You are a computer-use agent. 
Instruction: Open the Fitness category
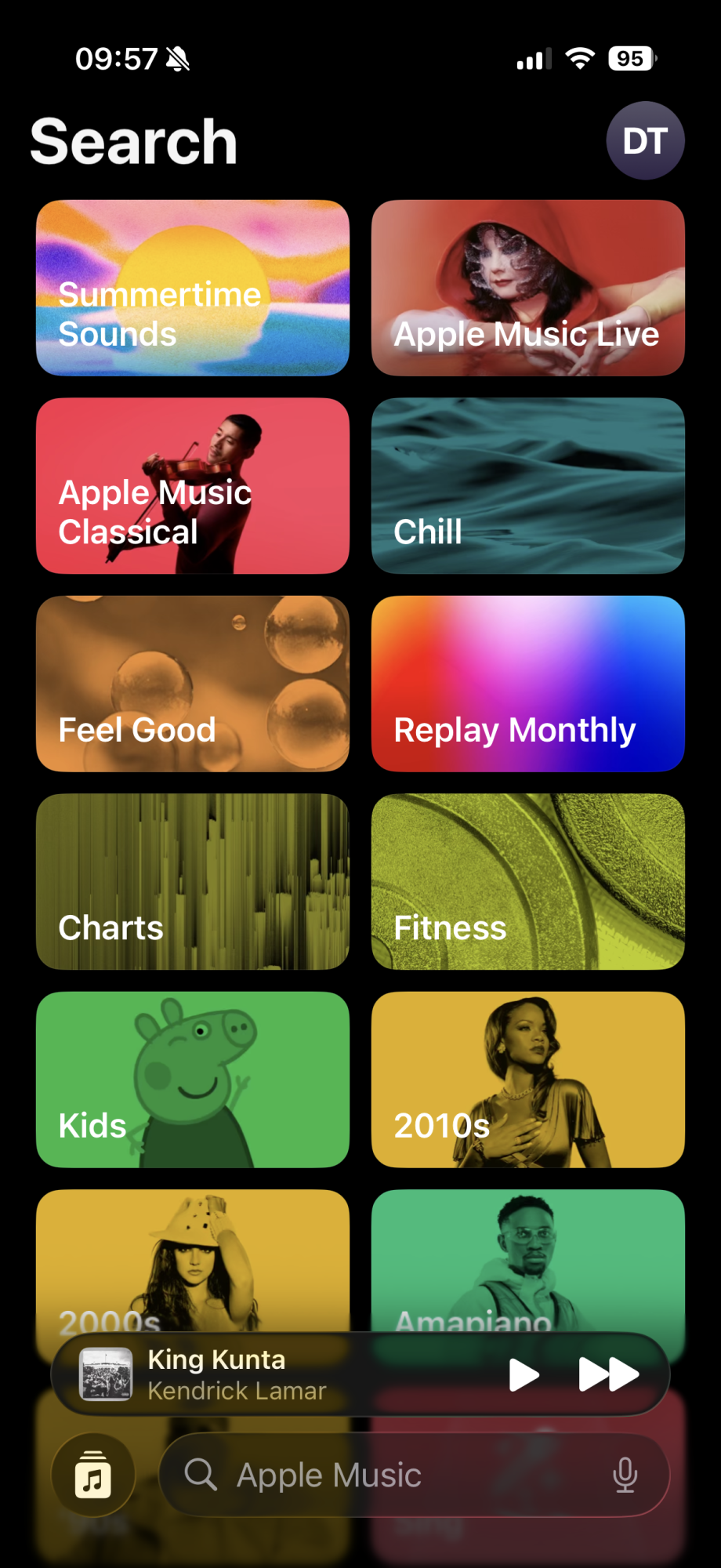point(527,881)
